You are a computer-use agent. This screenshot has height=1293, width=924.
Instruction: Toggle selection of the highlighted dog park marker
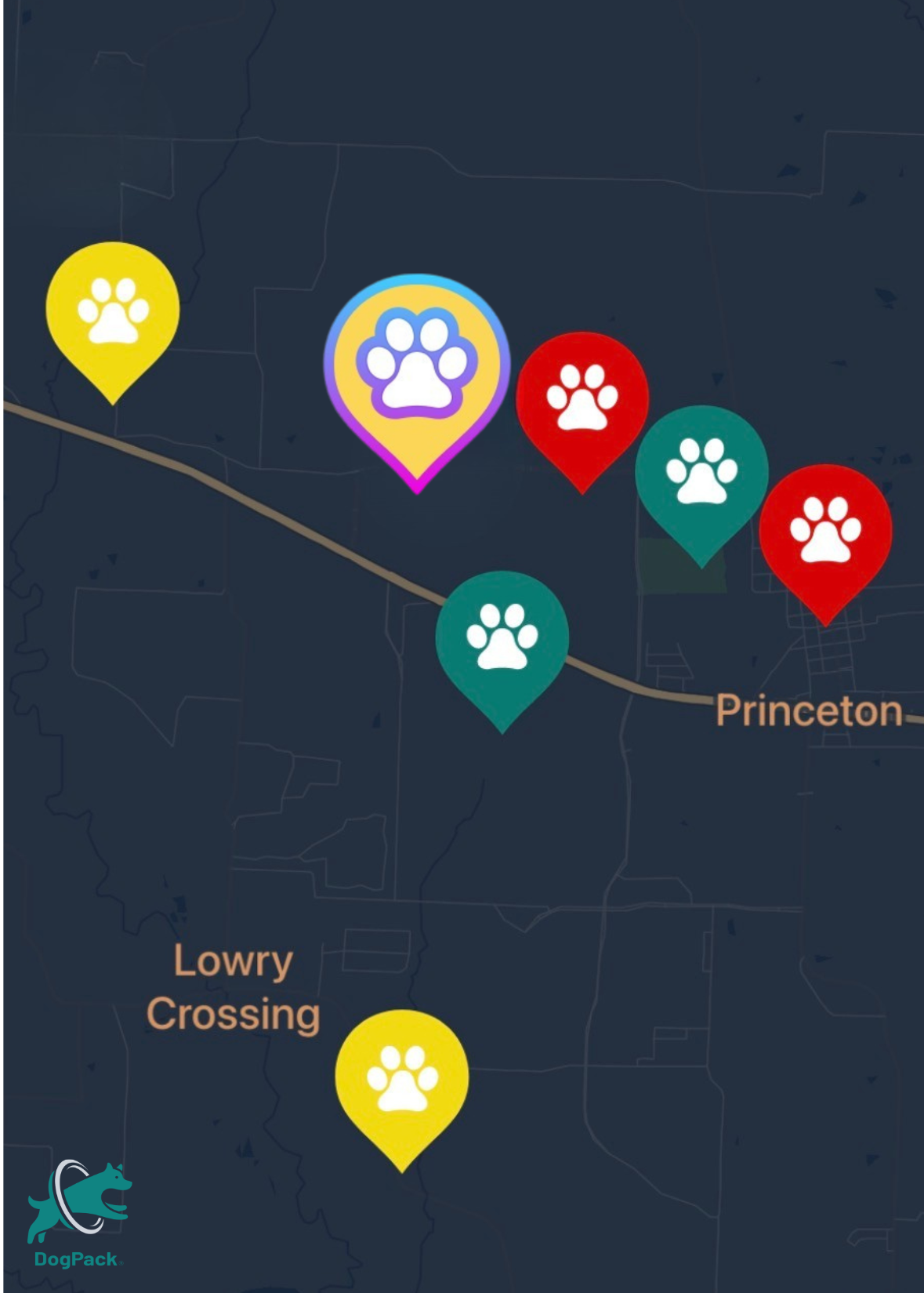point(418,365)
